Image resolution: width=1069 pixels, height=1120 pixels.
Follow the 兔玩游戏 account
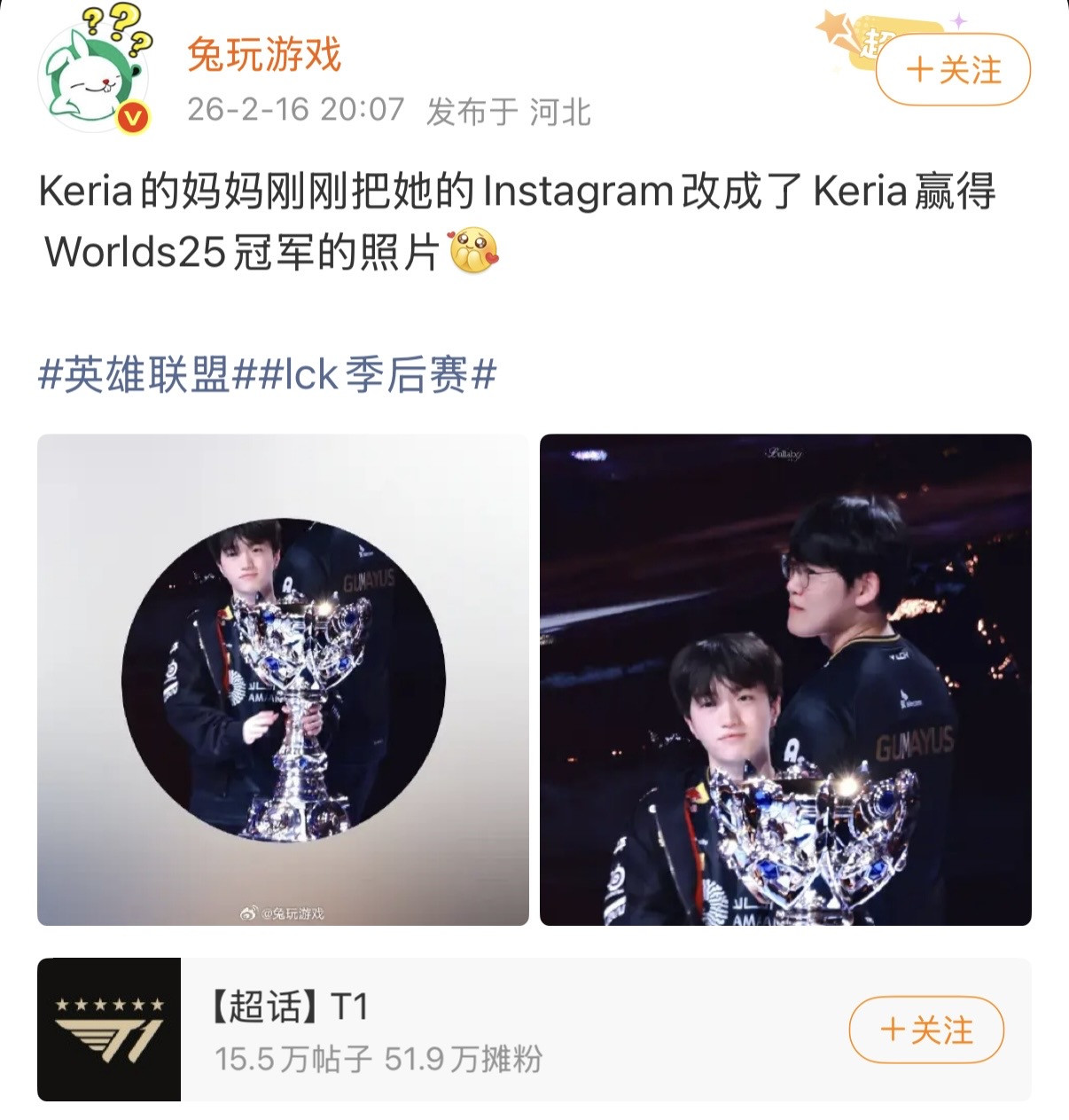click(953, 70)
